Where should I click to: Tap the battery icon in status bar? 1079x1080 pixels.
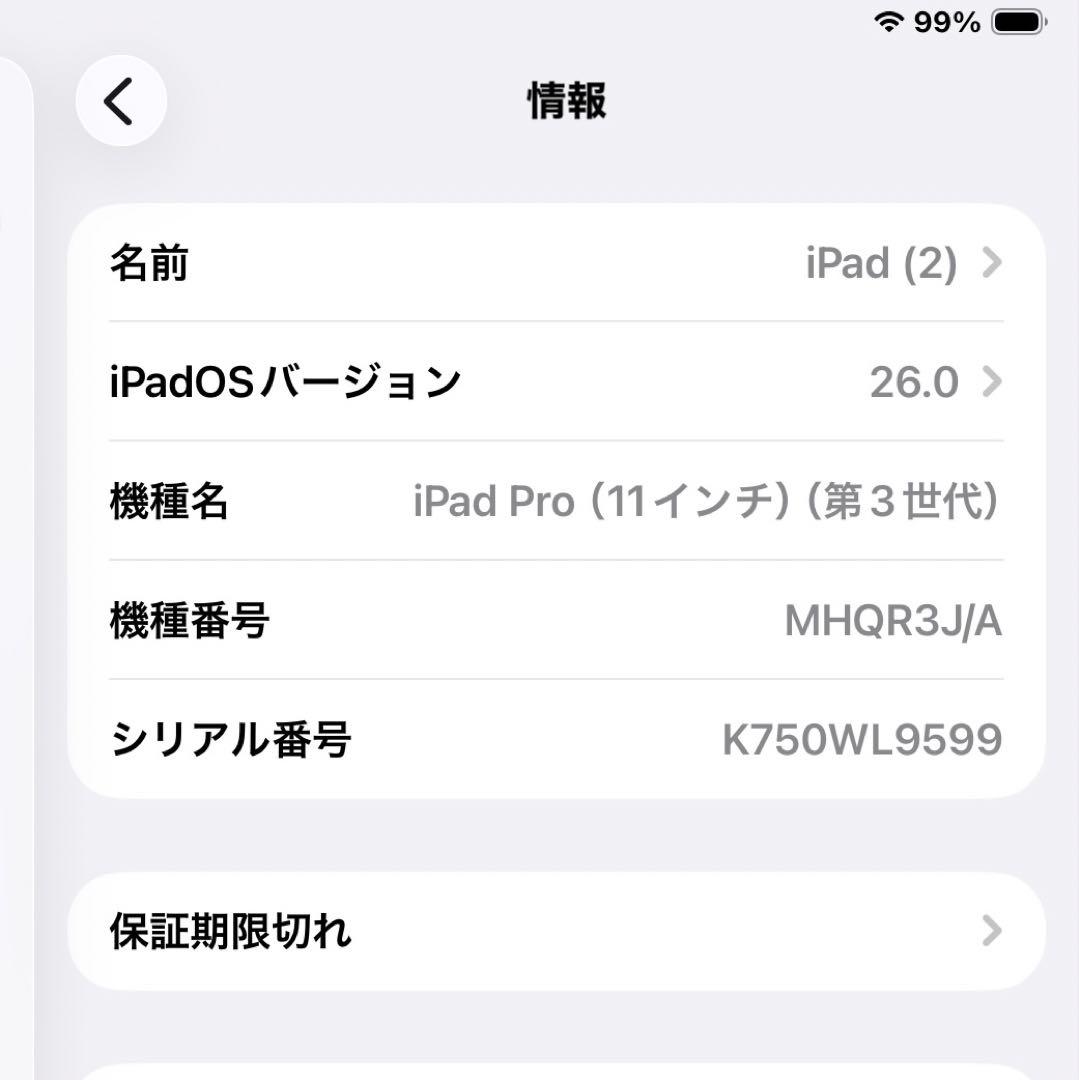pyautogui.click(x=1016, y=20)
